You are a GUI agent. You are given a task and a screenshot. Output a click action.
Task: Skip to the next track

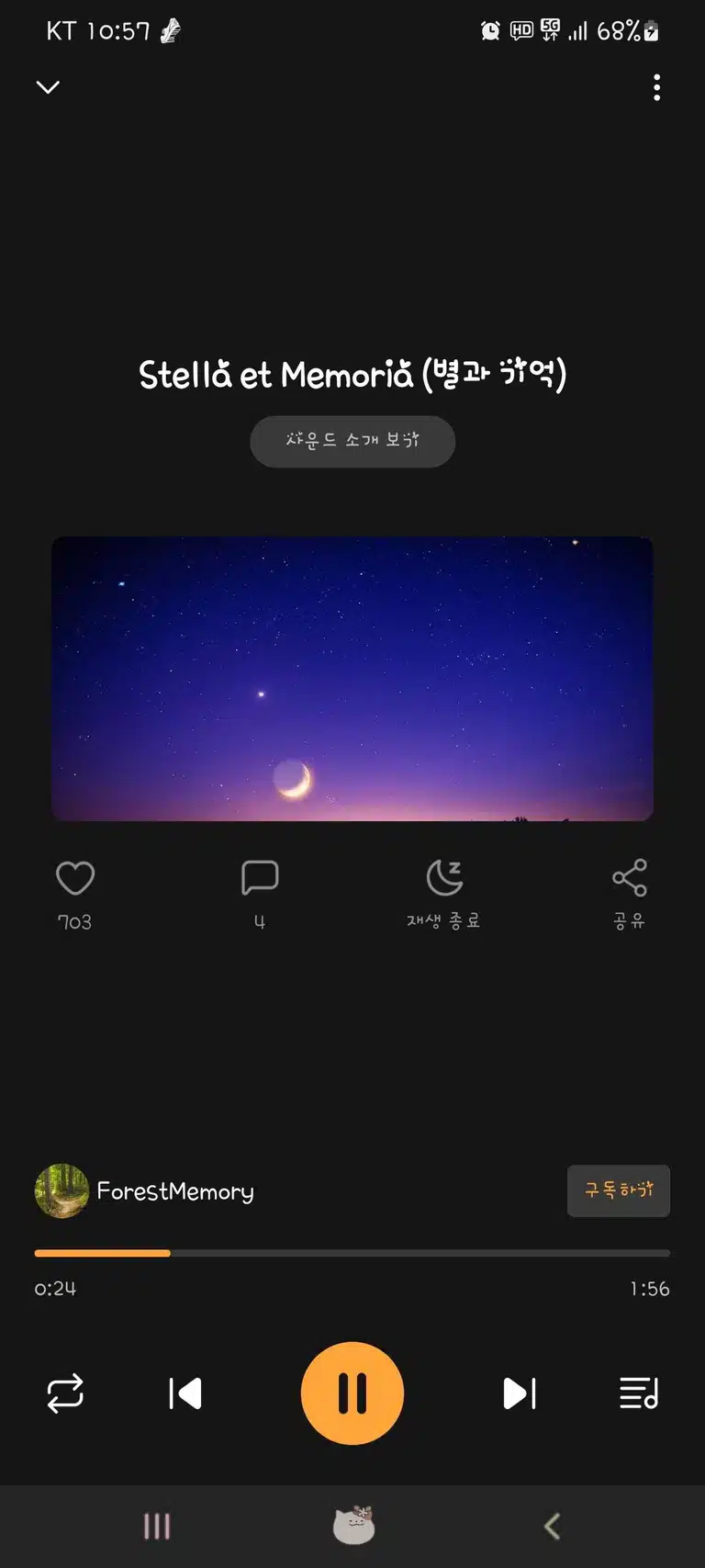520,1393
